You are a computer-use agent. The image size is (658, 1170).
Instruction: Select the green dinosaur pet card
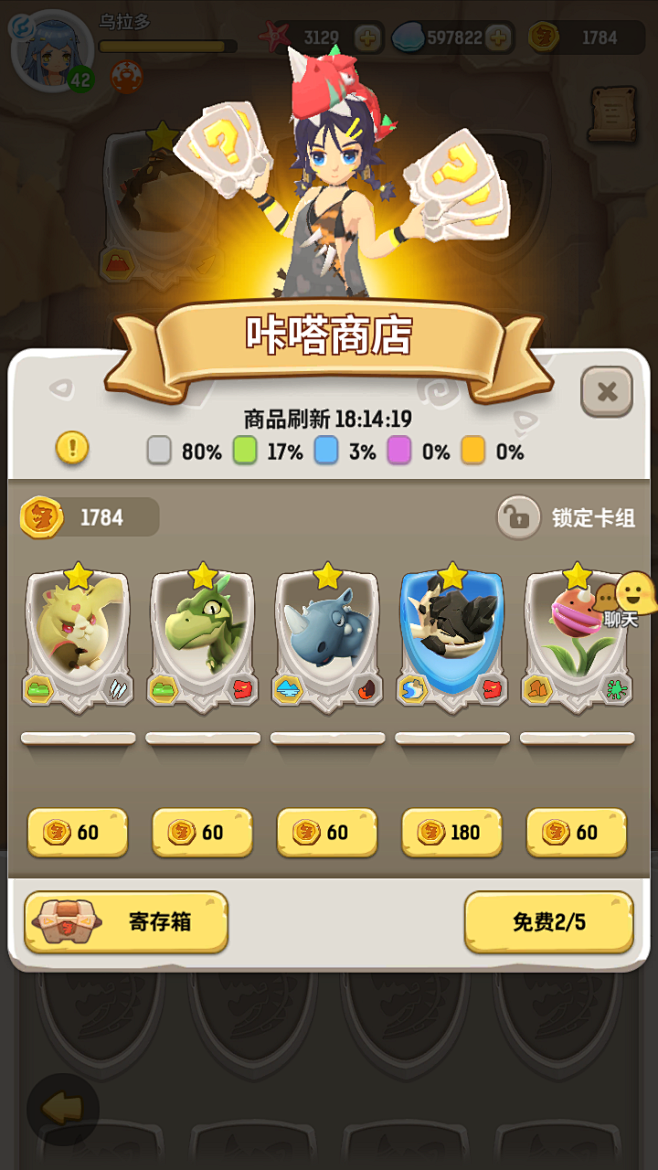203,638
